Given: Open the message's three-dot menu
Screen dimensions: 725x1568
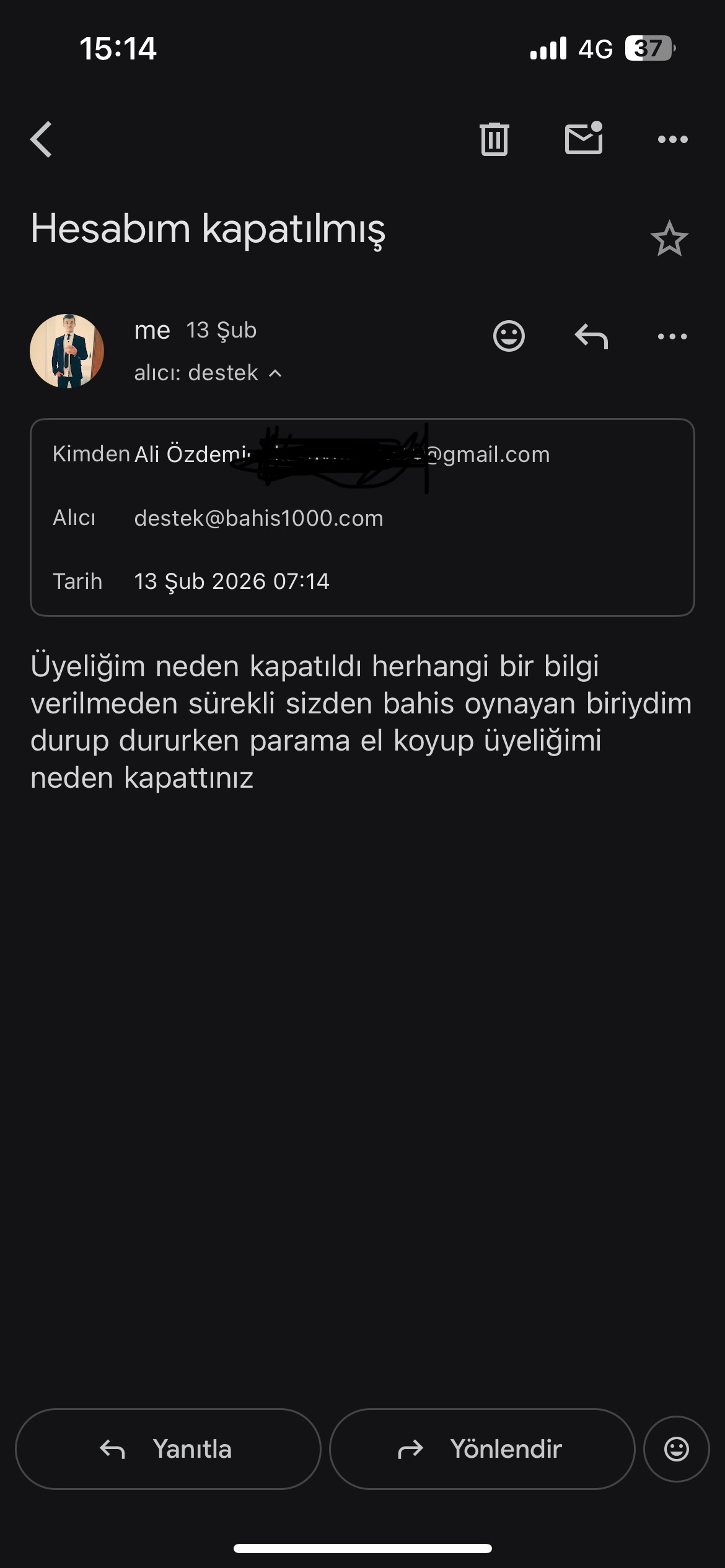Looking at the screenshot, I should click(x=672, y=336).
